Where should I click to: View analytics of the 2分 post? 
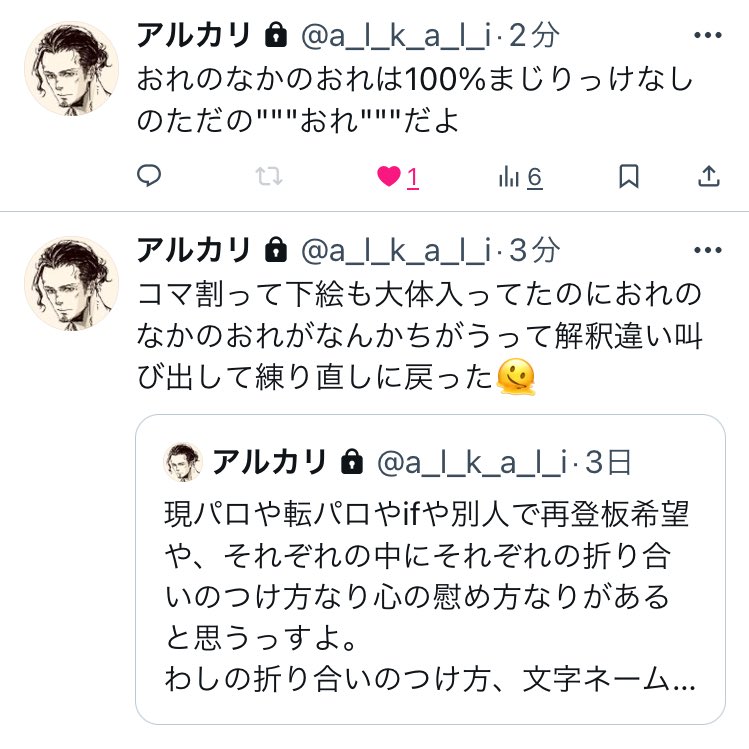pos(519,177)
